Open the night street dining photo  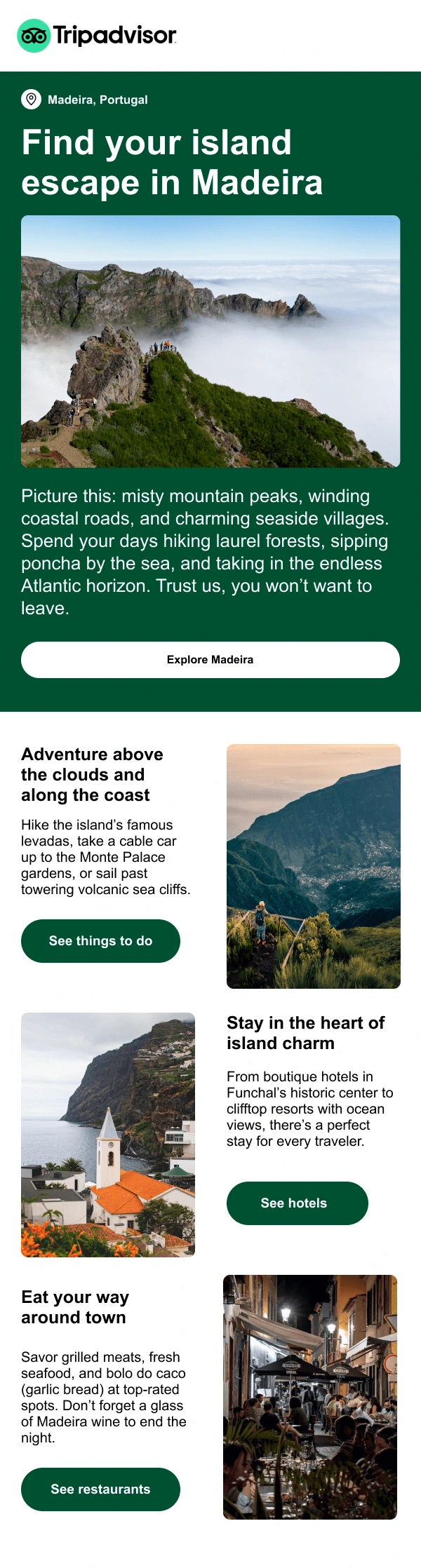(x=310, y=1397)
